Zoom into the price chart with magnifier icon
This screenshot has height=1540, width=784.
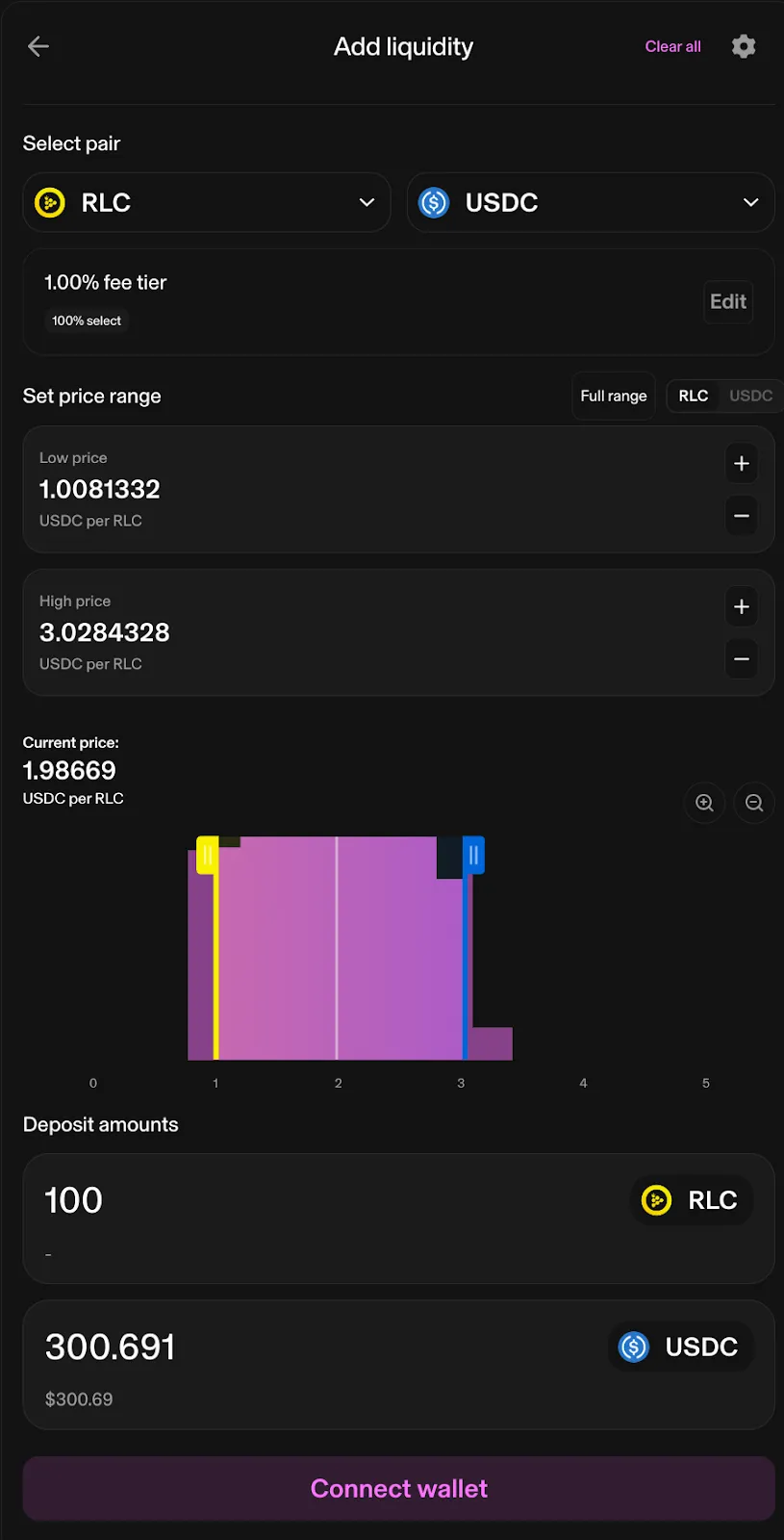[x=704, y=803]
